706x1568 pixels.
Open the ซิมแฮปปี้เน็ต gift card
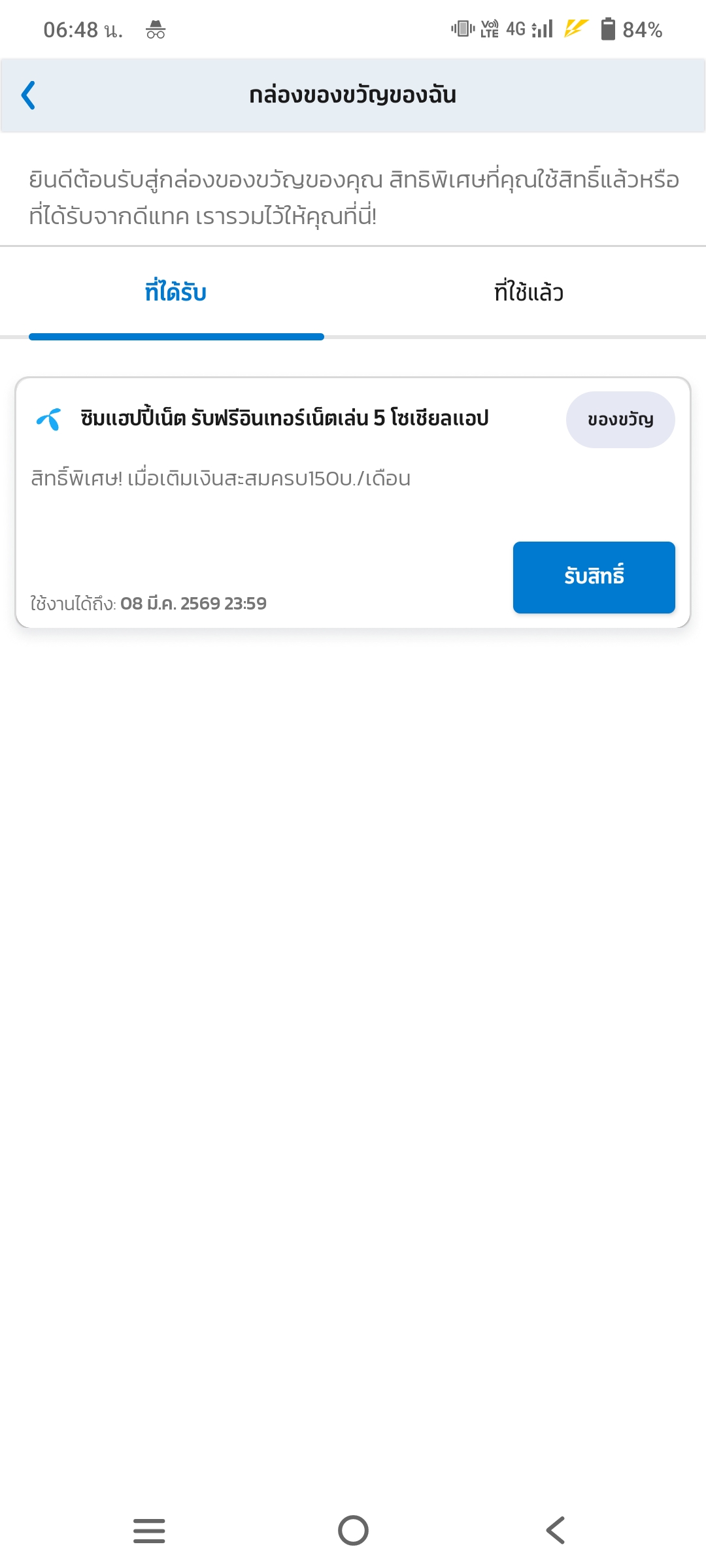coord(284,419)
